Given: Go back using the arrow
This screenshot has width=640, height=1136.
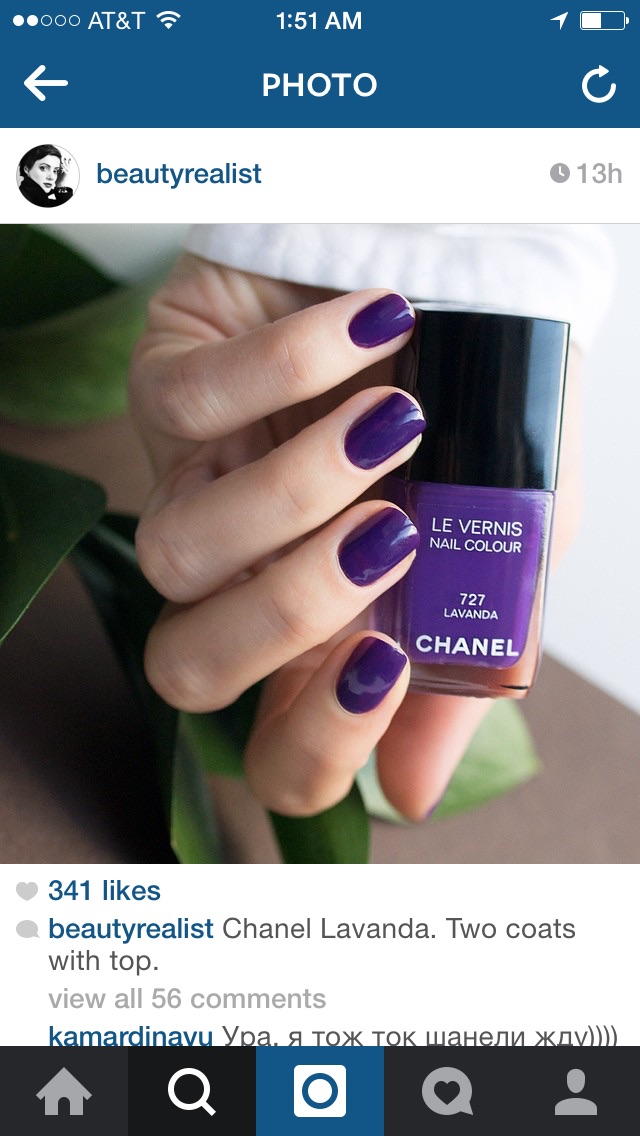Looking at the screenshot, I should [46, 85].
